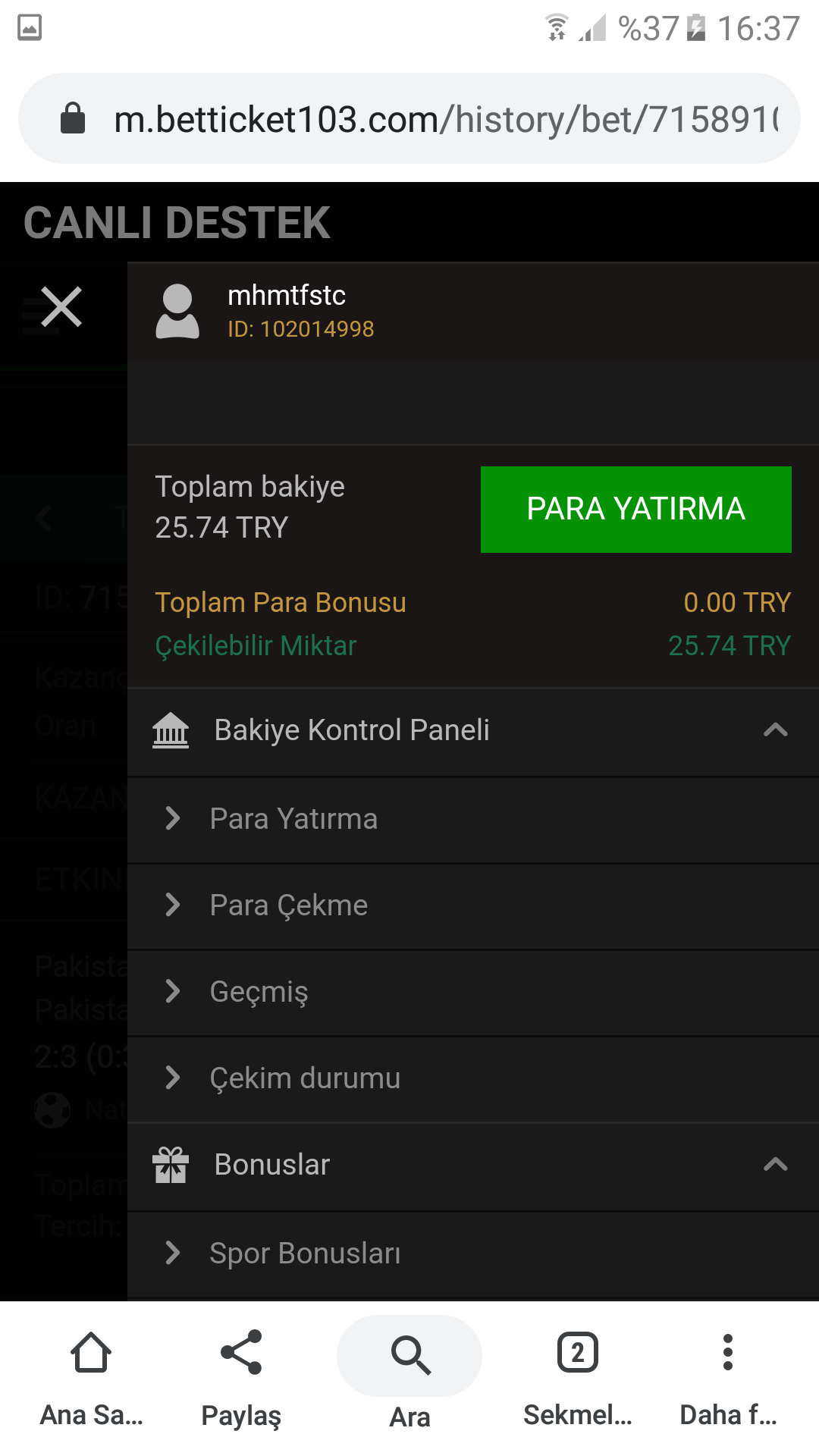The image size is (819, 1456).
Task: Check Çekim durumu
Action: tap(473, 1079)
